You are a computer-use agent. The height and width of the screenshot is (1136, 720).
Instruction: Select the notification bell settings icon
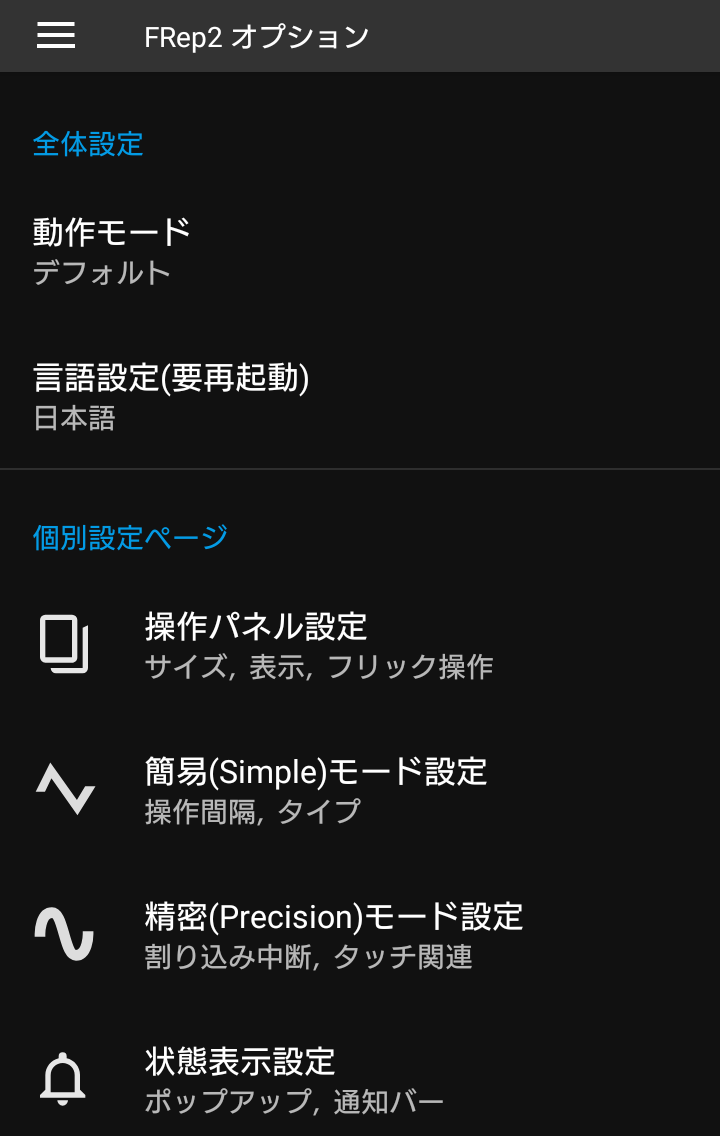point(62,1078)
